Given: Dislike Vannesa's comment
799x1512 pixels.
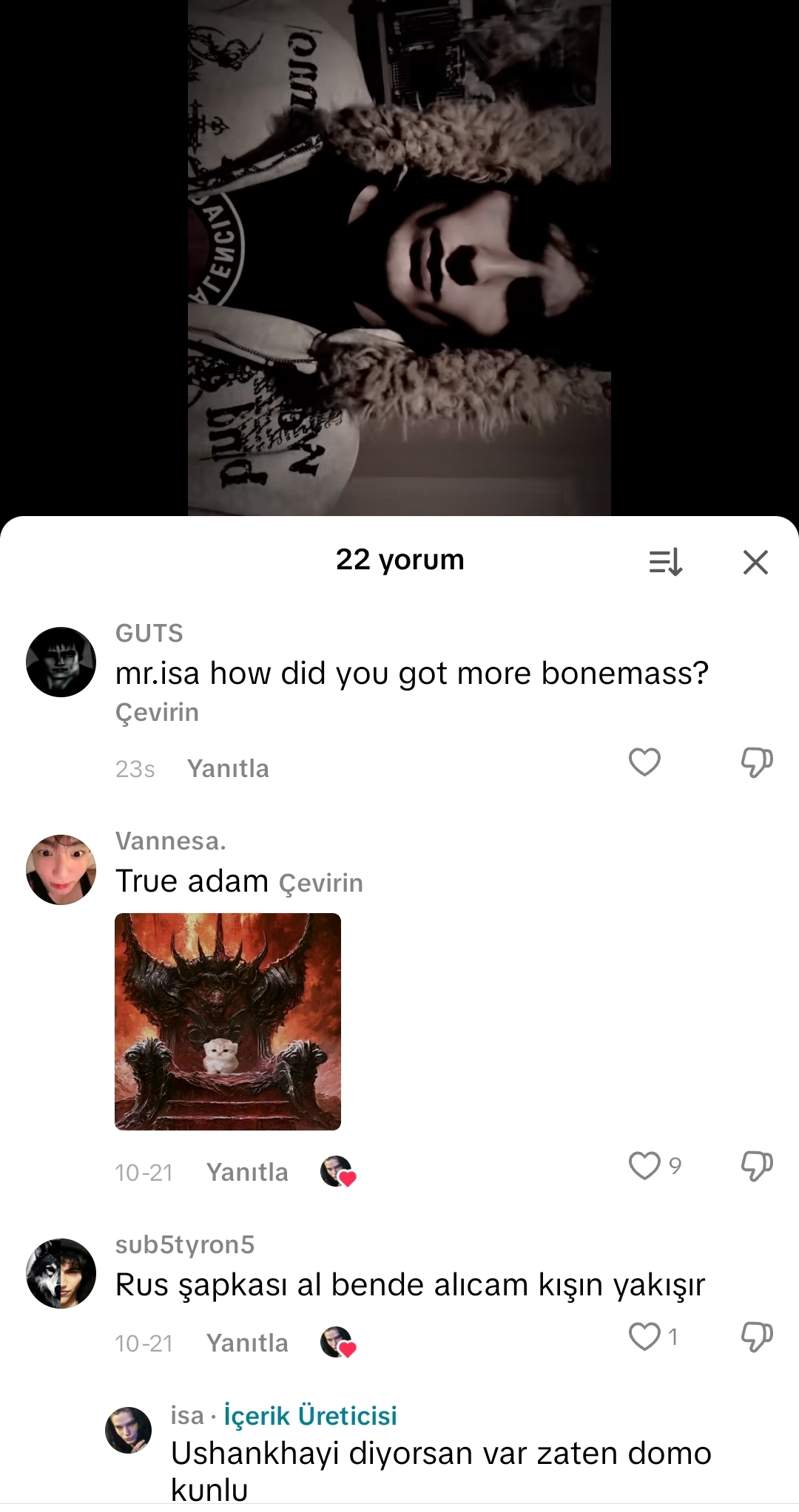Looking at the screenshot, I should (756, 1166).
